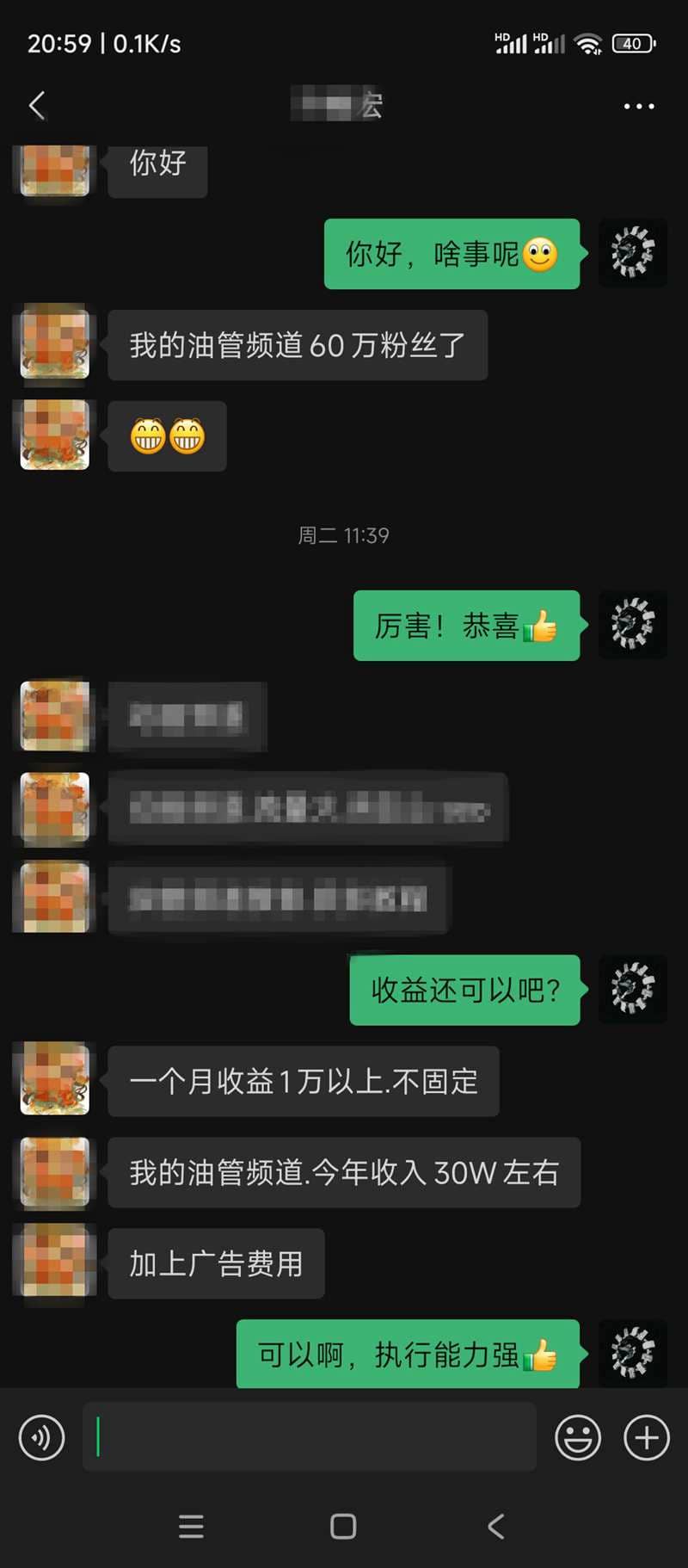Screen dimensions: 688x1568
Task: Focus the message text field
Action: pos(310,1436)
